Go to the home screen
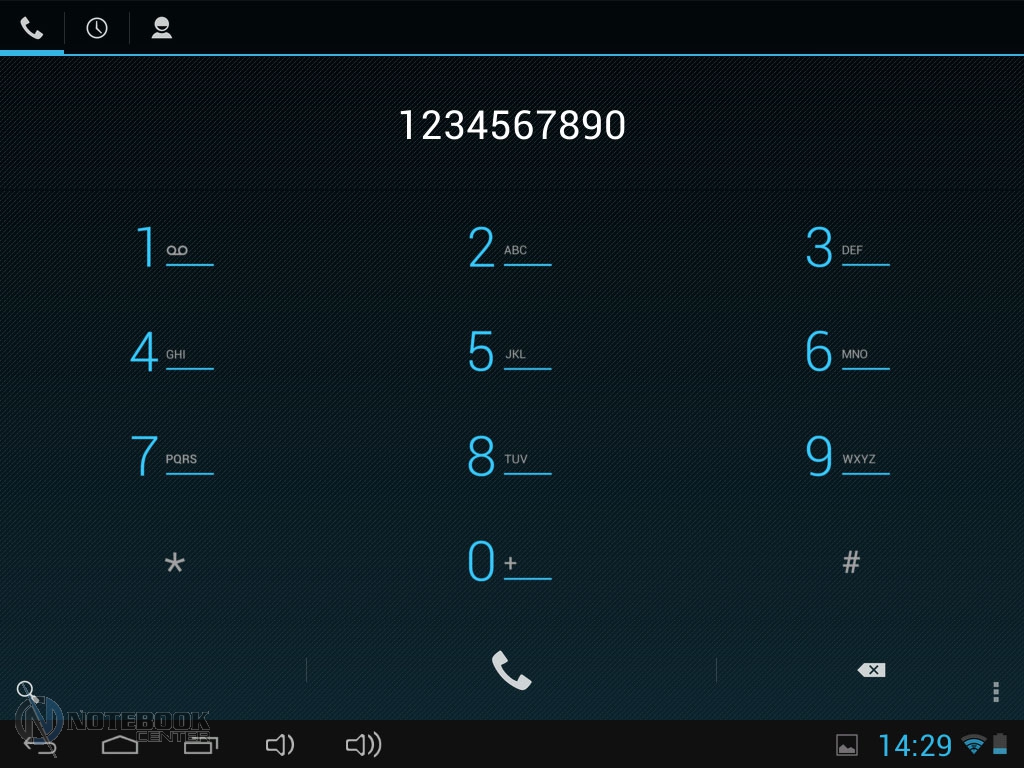 [120, 744]
